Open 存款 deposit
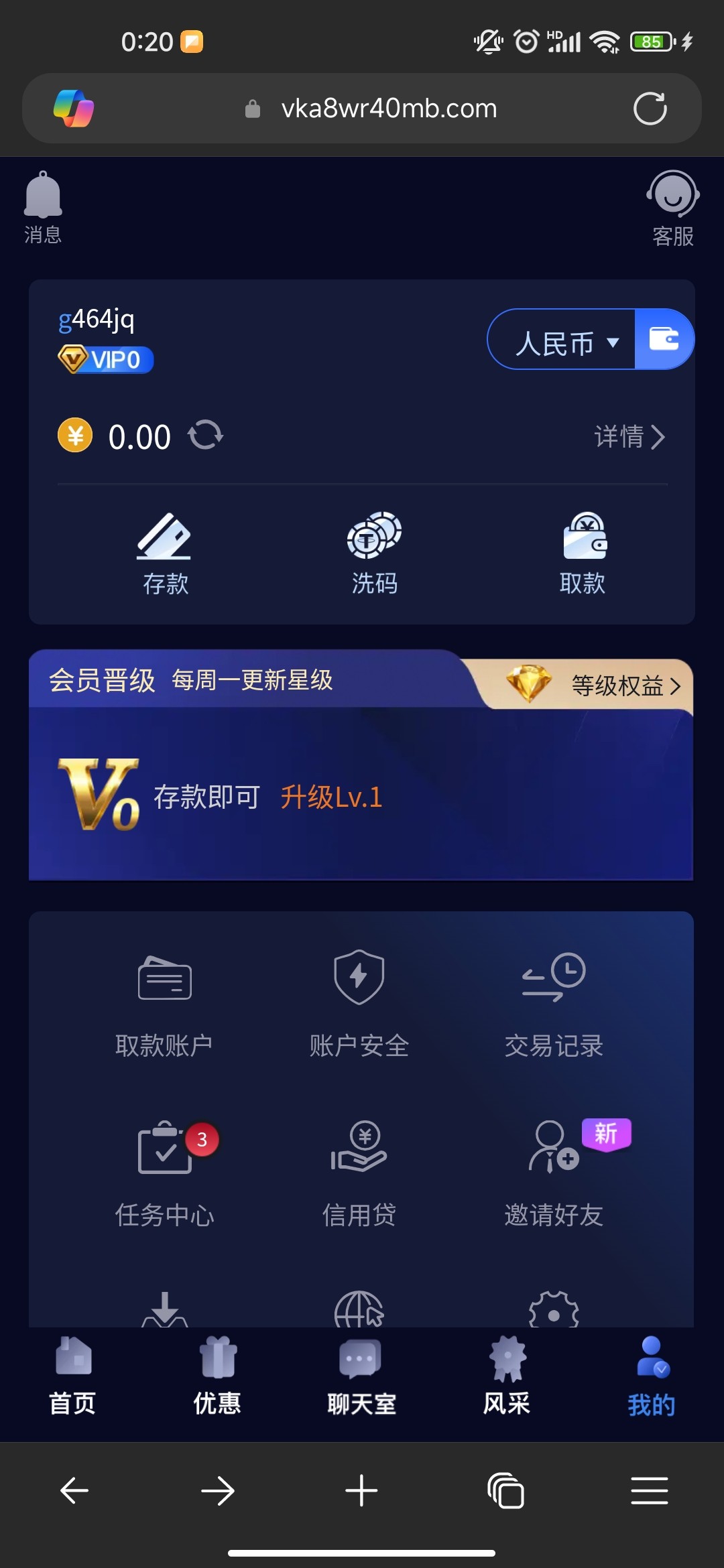Screen dimensions: 724x1568 165,554
